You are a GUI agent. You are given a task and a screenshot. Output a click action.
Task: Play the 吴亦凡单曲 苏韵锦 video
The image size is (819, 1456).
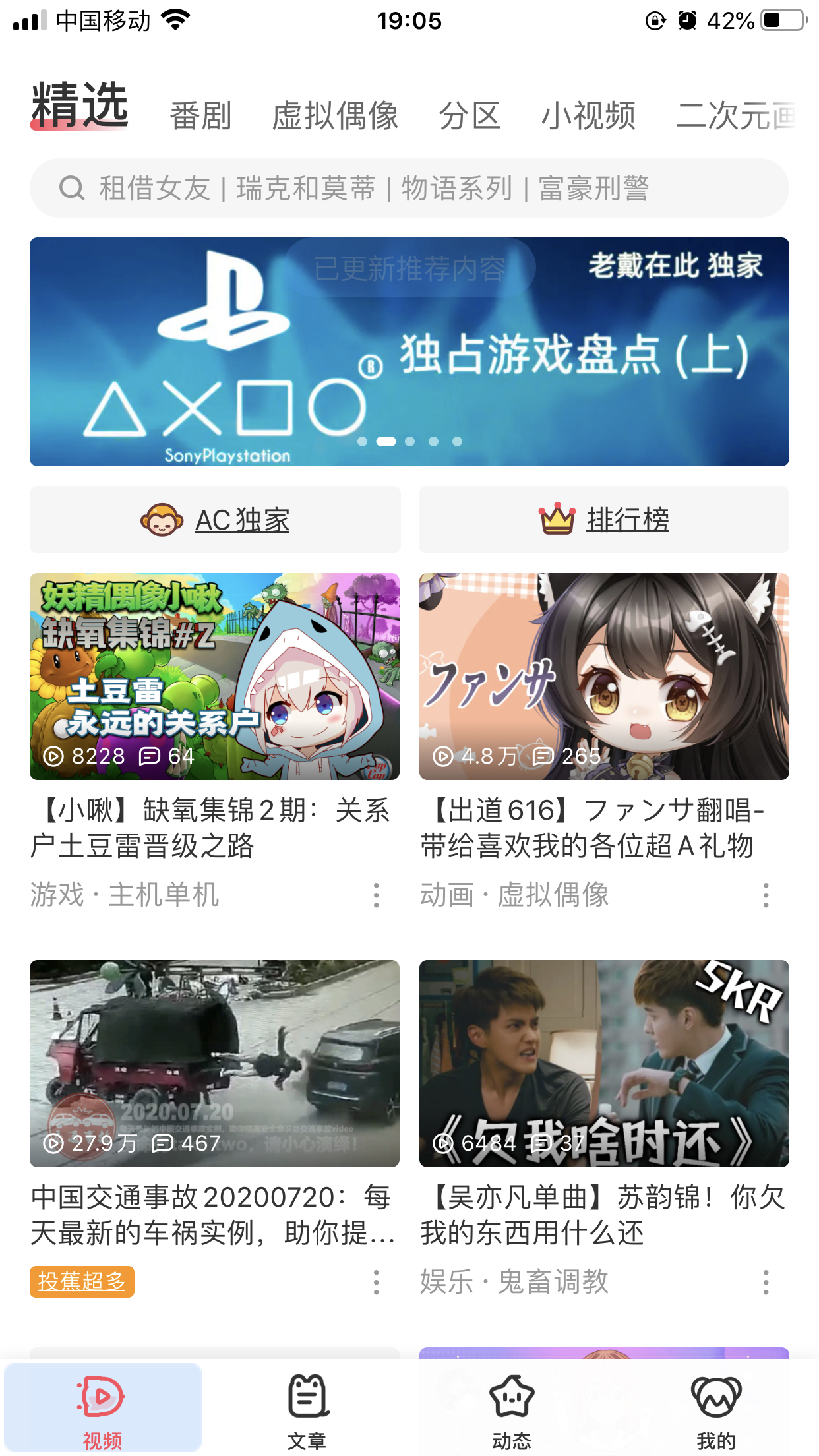point(603,1063)
